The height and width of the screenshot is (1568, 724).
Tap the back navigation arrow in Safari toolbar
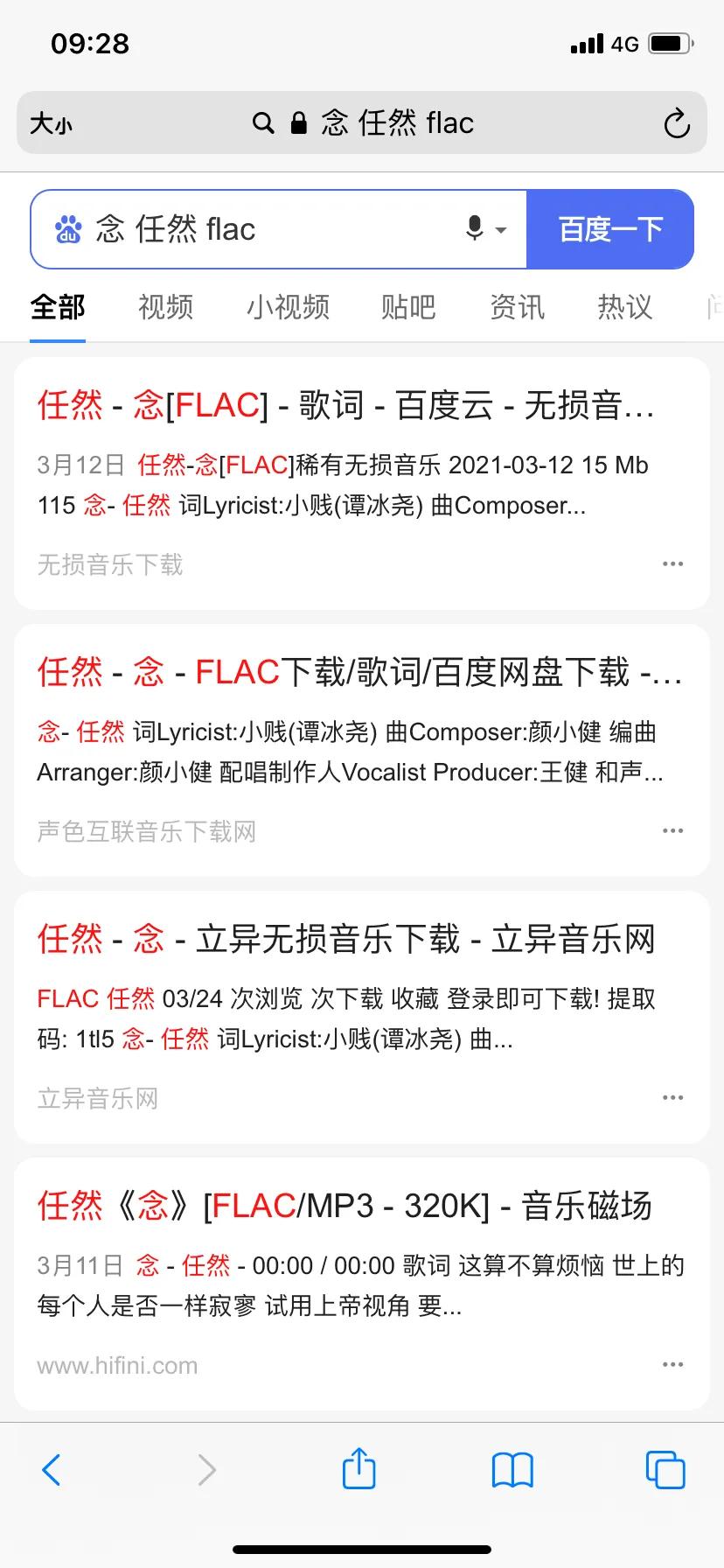pos(50,1469)
